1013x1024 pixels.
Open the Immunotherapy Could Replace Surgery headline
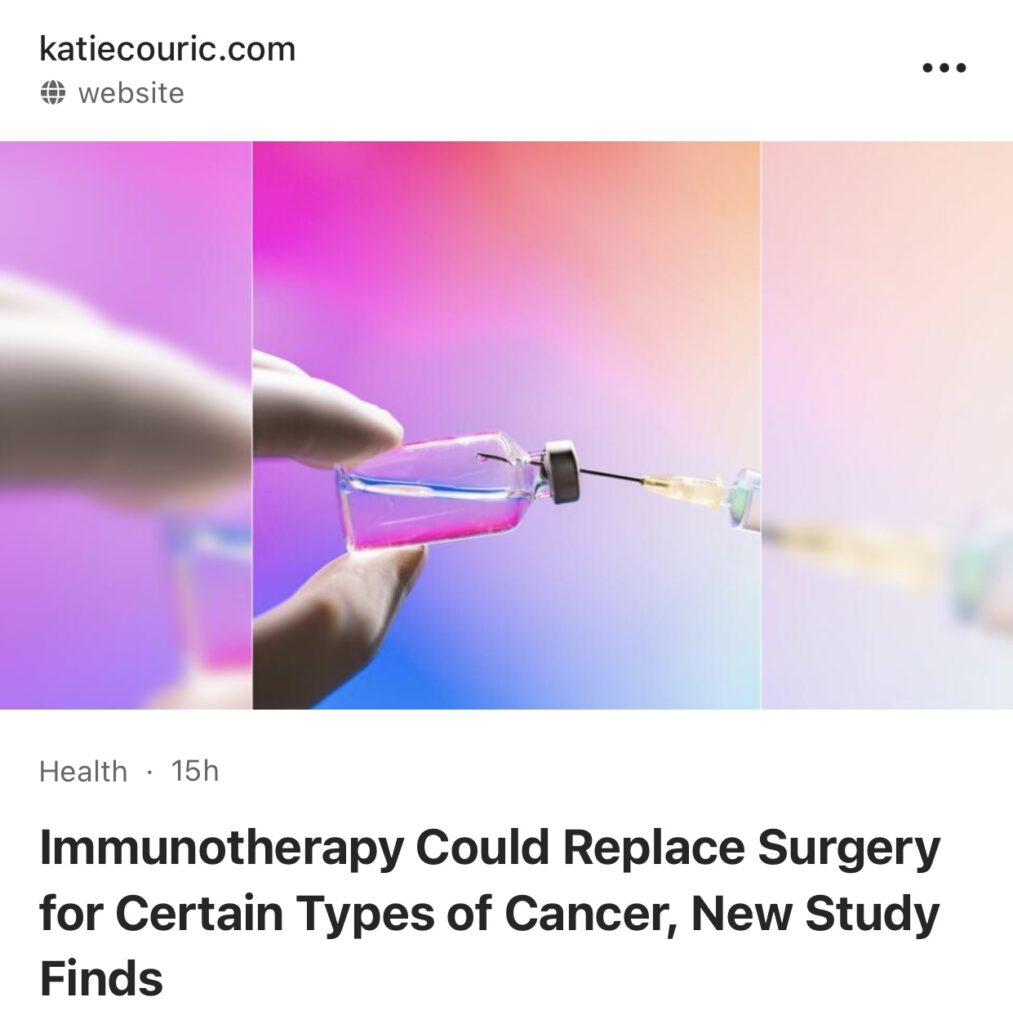click(488, 912)
